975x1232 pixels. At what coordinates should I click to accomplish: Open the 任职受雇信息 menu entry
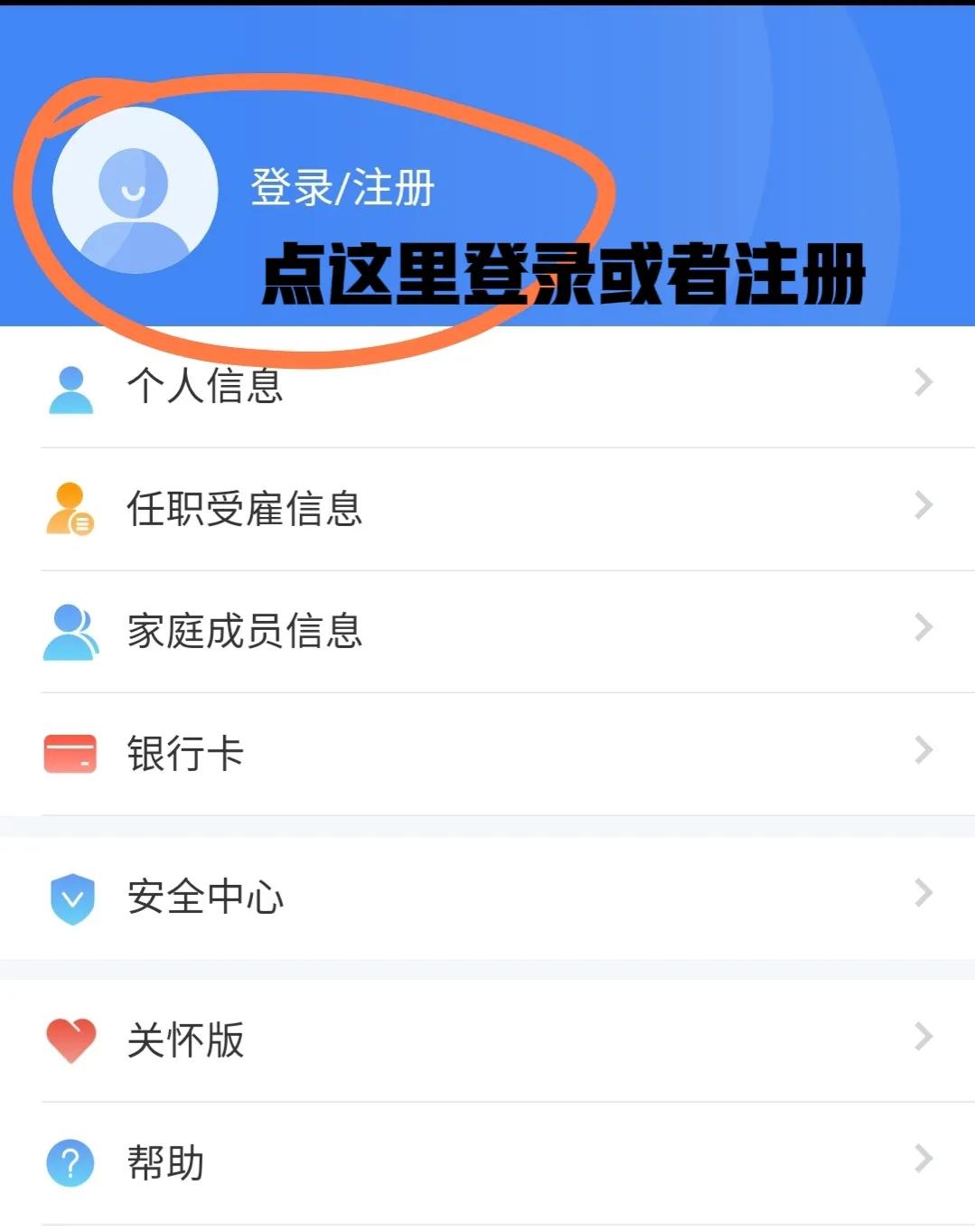pos(361,508)
